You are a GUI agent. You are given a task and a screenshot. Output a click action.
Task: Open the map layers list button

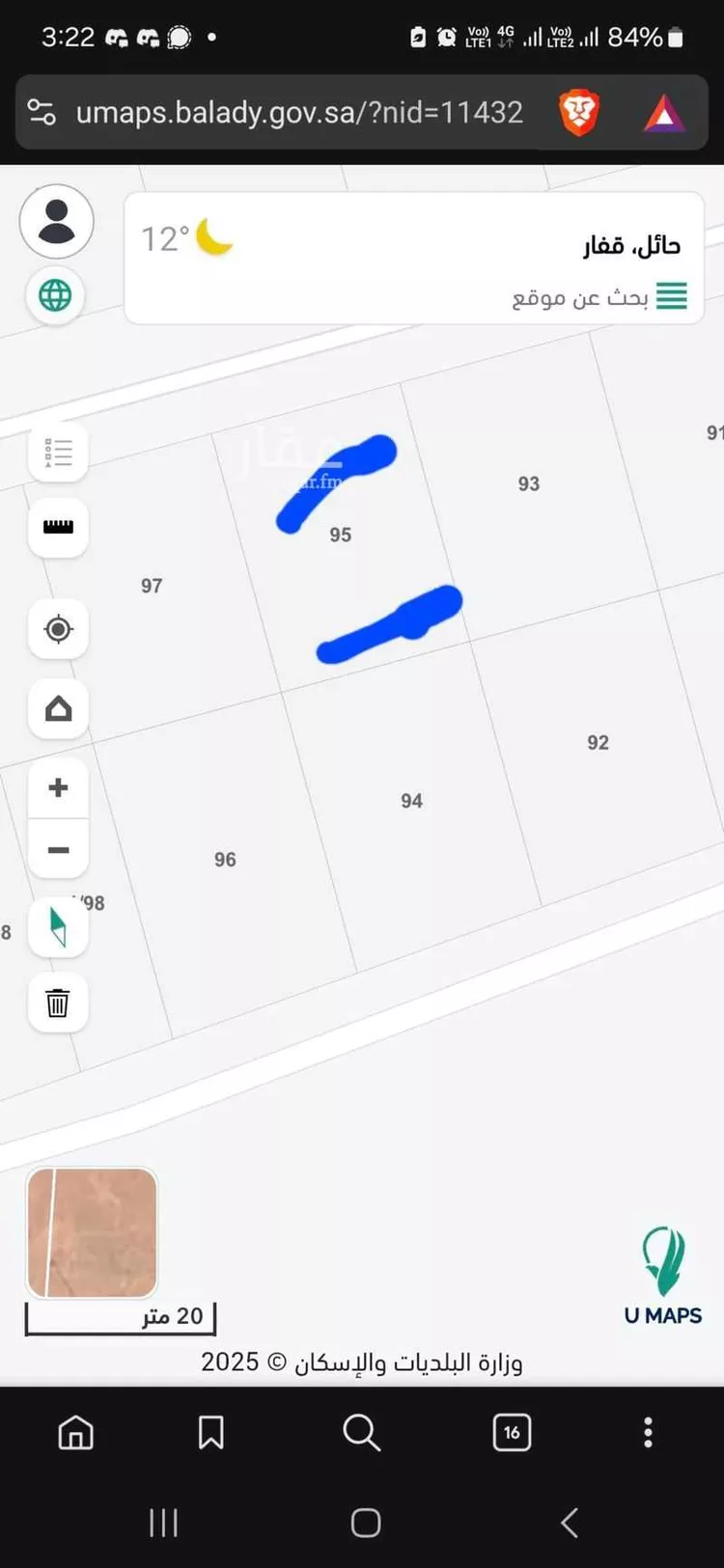58,453
